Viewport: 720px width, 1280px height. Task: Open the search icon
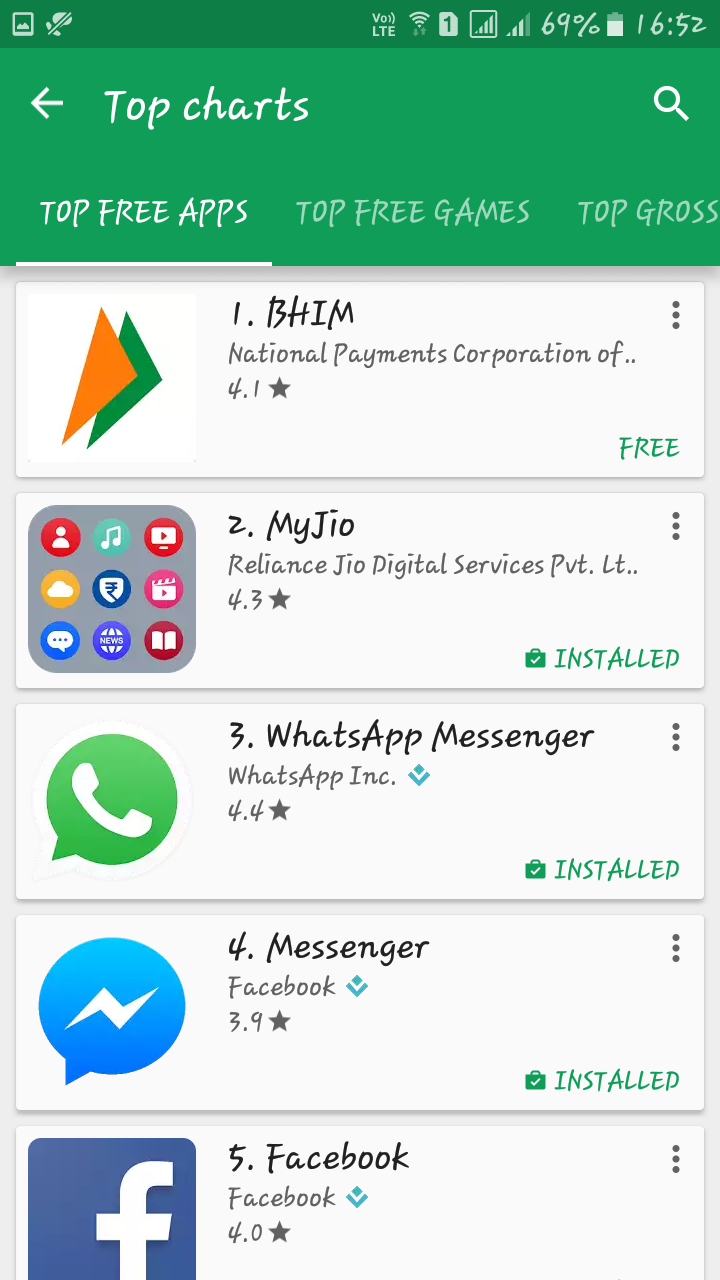click(671, 104)
